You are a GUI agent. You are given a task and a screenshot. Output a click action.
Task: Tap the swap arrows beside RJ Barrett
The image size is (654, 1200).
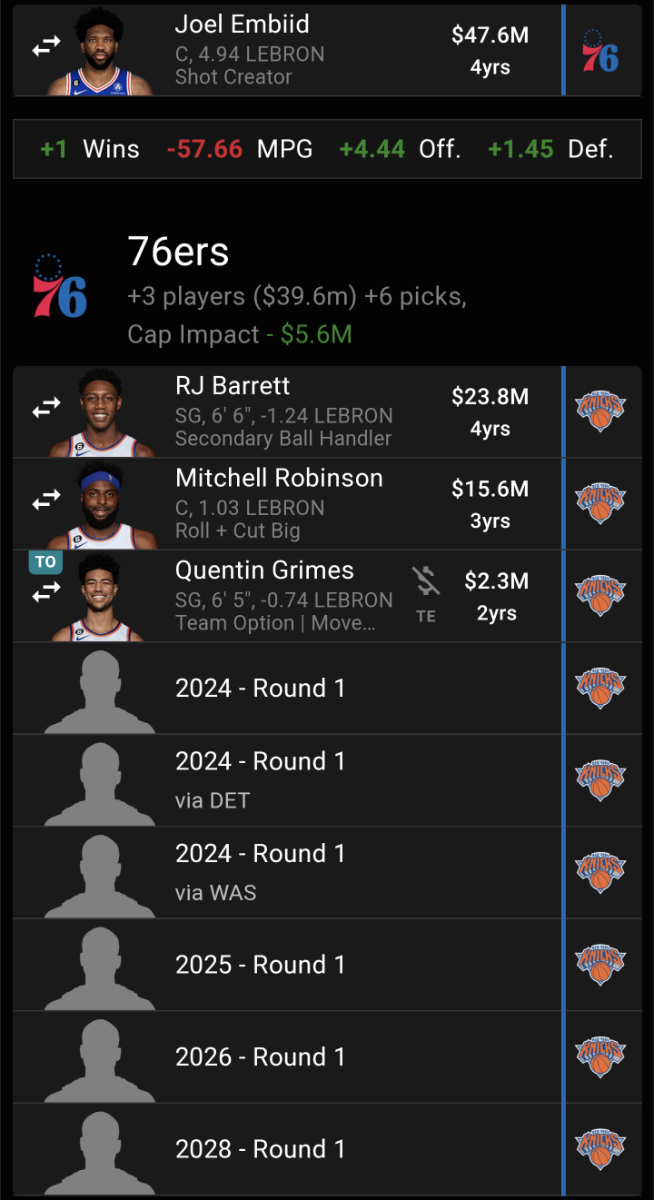(x=46, y=408)
